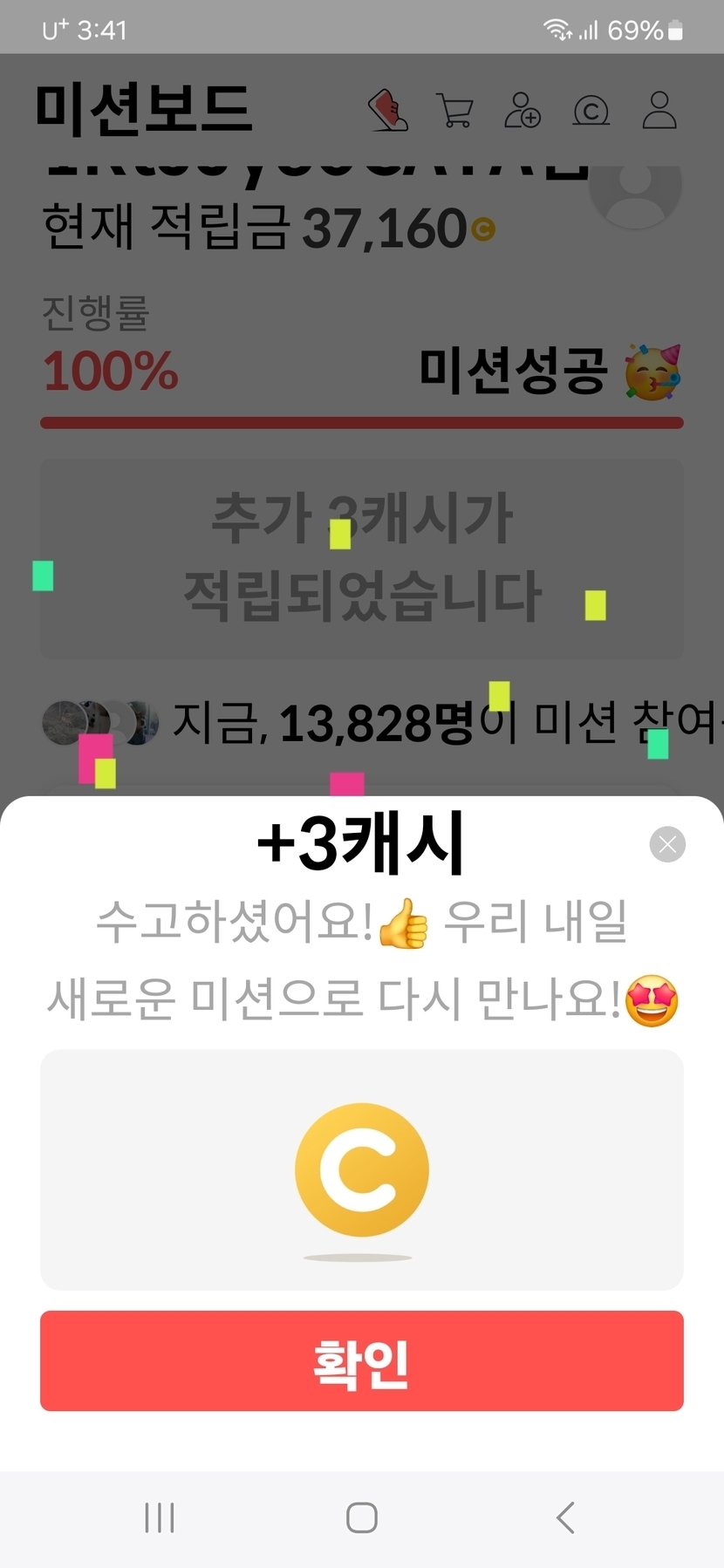Tap the invite friend icon
Screen dimensions: 724x1568
523,110
